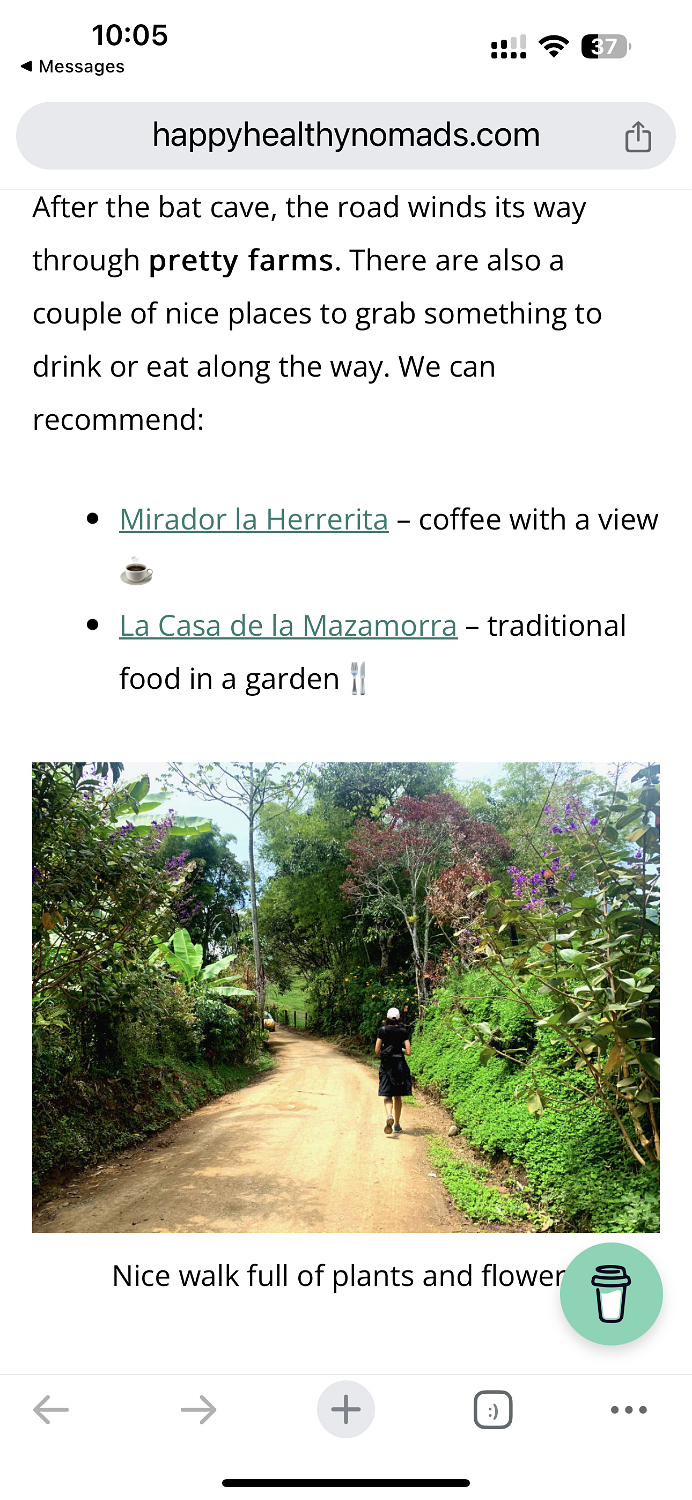692x1500 pixels.
Task: Open the browser's three-dot menu
Action: click(628, 1410)
